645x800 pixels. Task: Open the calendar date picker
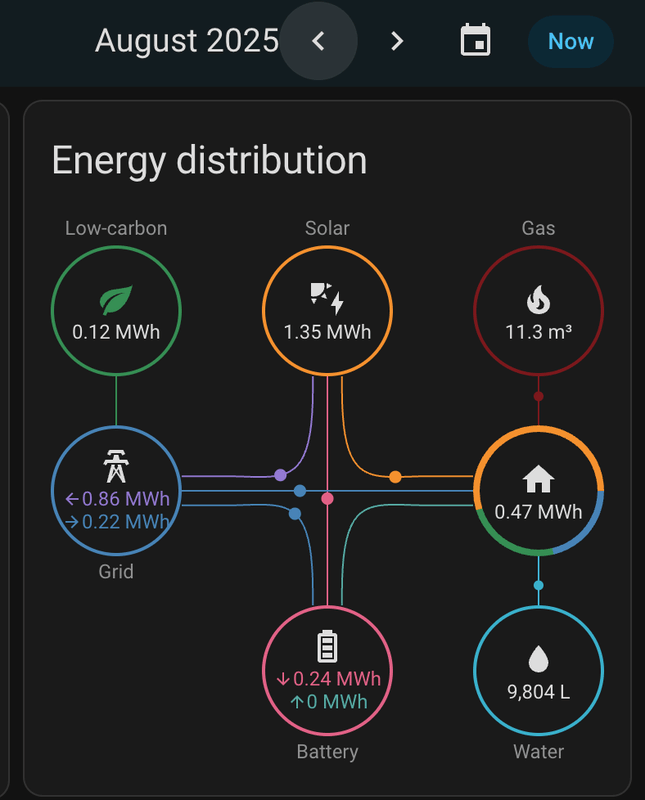[x=475, y=41]
